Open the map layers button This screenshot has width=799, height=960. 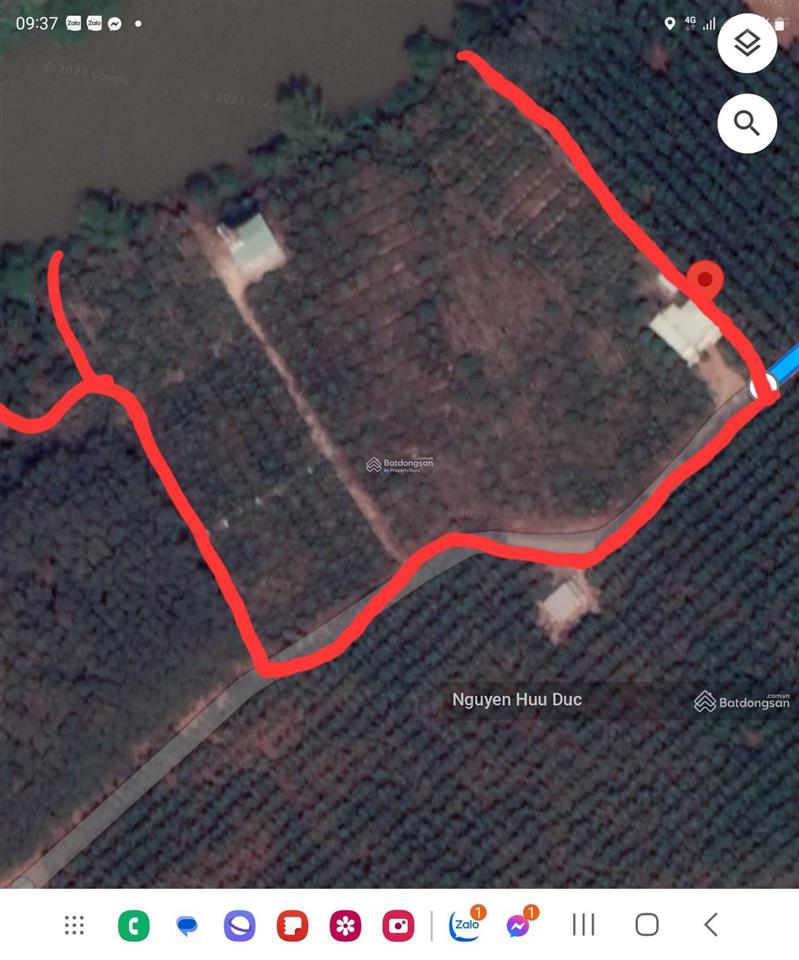(x=747, y=43)
